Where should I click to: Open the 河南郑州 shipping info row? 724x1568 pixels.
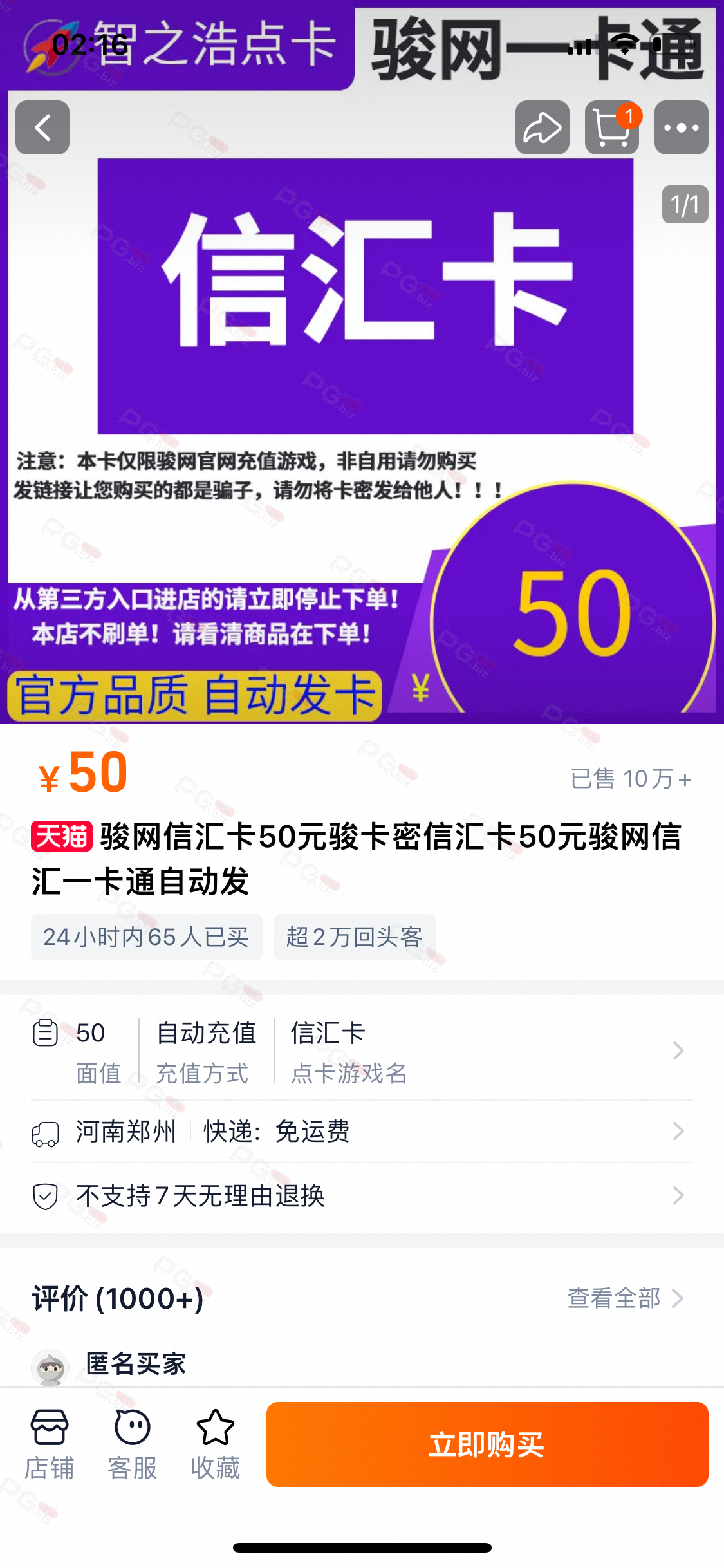point(360,1132)
